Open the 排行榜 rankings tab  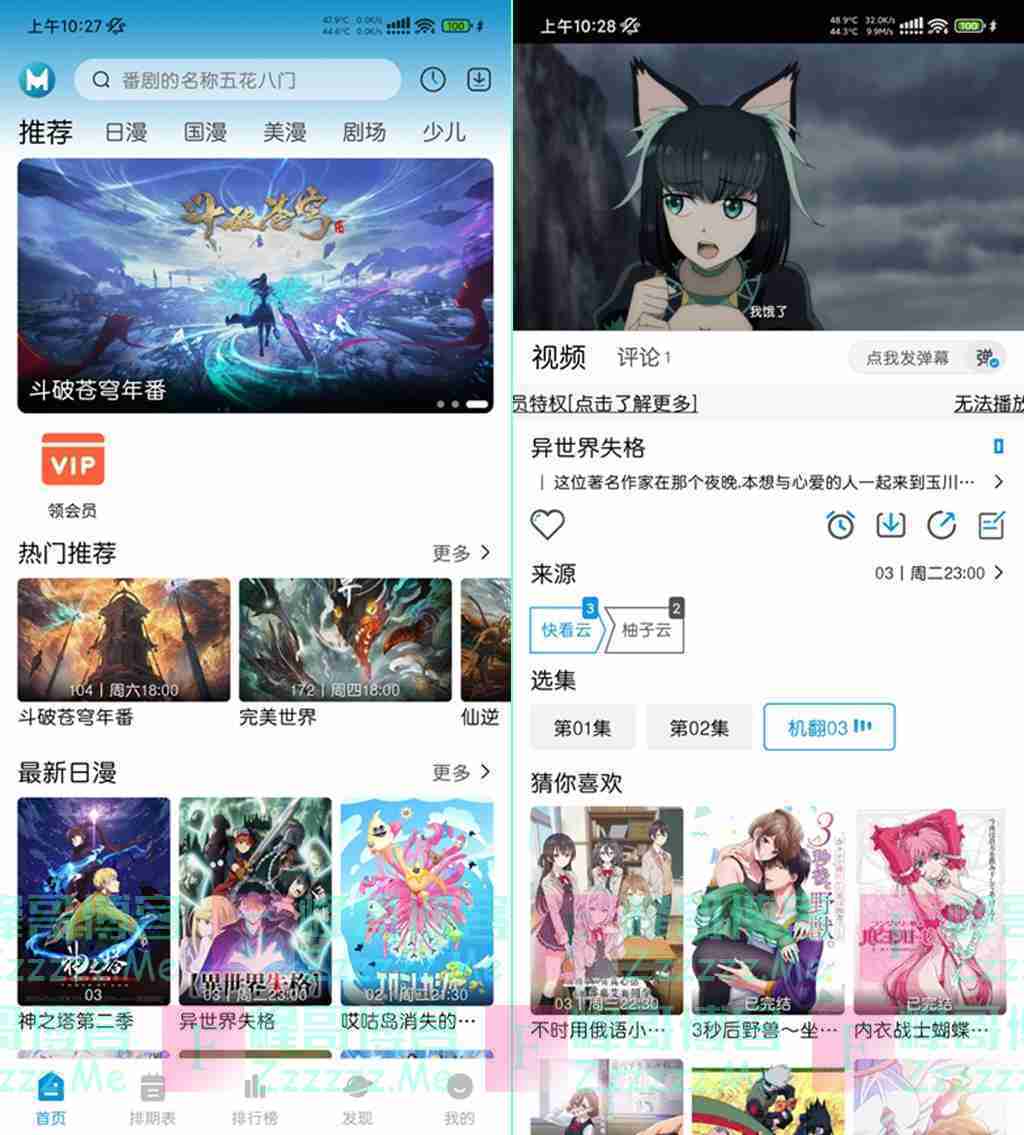pos(255,1097)
